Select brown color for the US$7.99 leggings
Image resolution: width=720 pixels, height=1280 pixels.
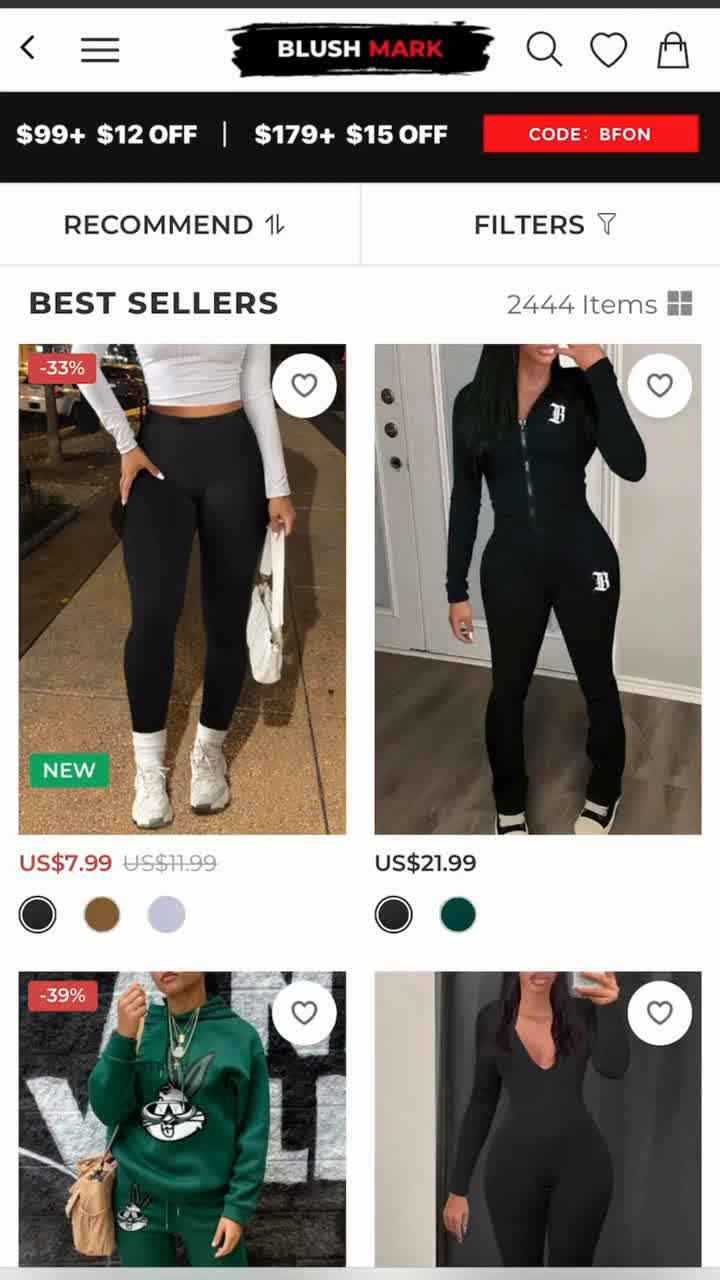(x=102, y=914)
